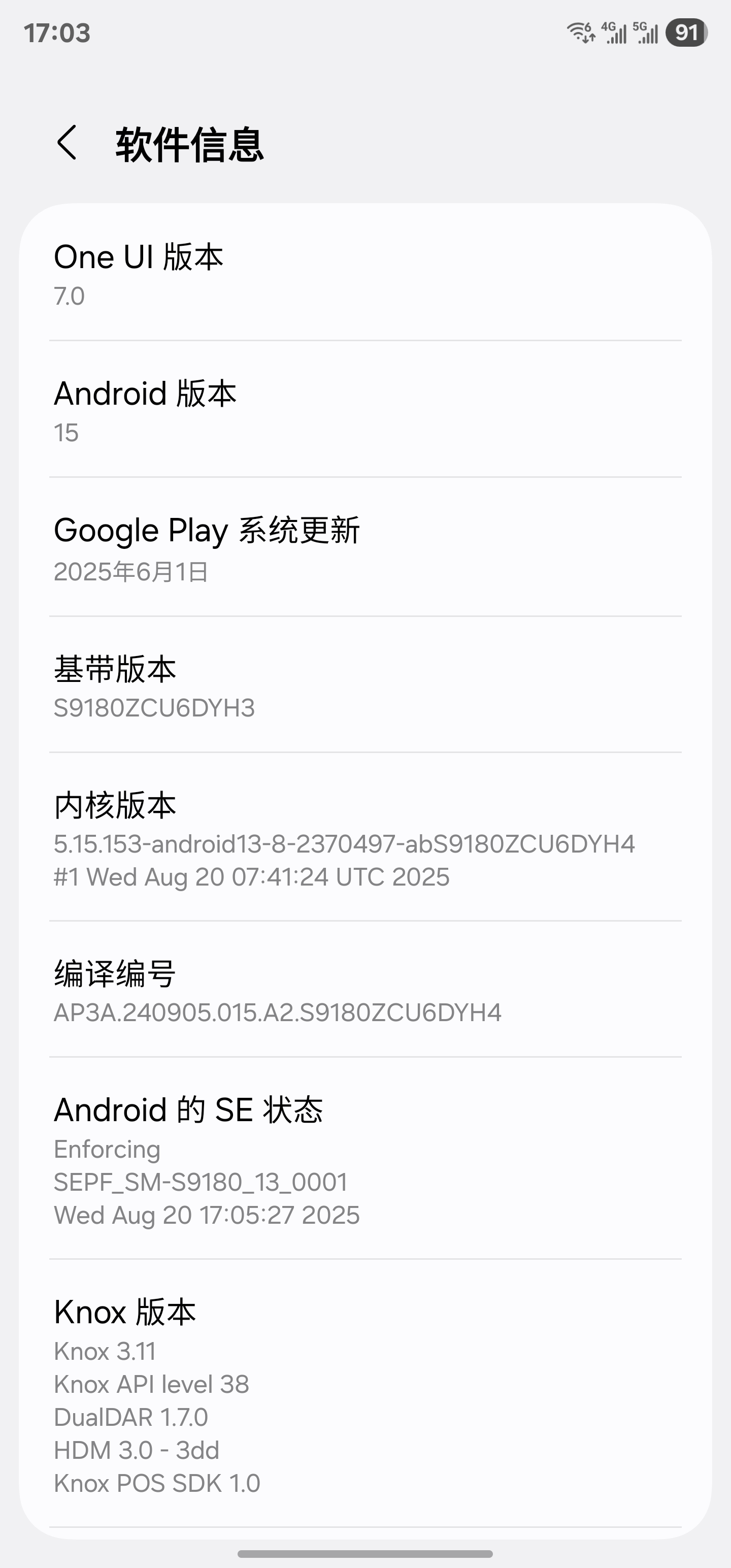Tap the One UI 版本 entry
The height and width of the screenshot is (1568, 731).
click(x=365, y=274)
